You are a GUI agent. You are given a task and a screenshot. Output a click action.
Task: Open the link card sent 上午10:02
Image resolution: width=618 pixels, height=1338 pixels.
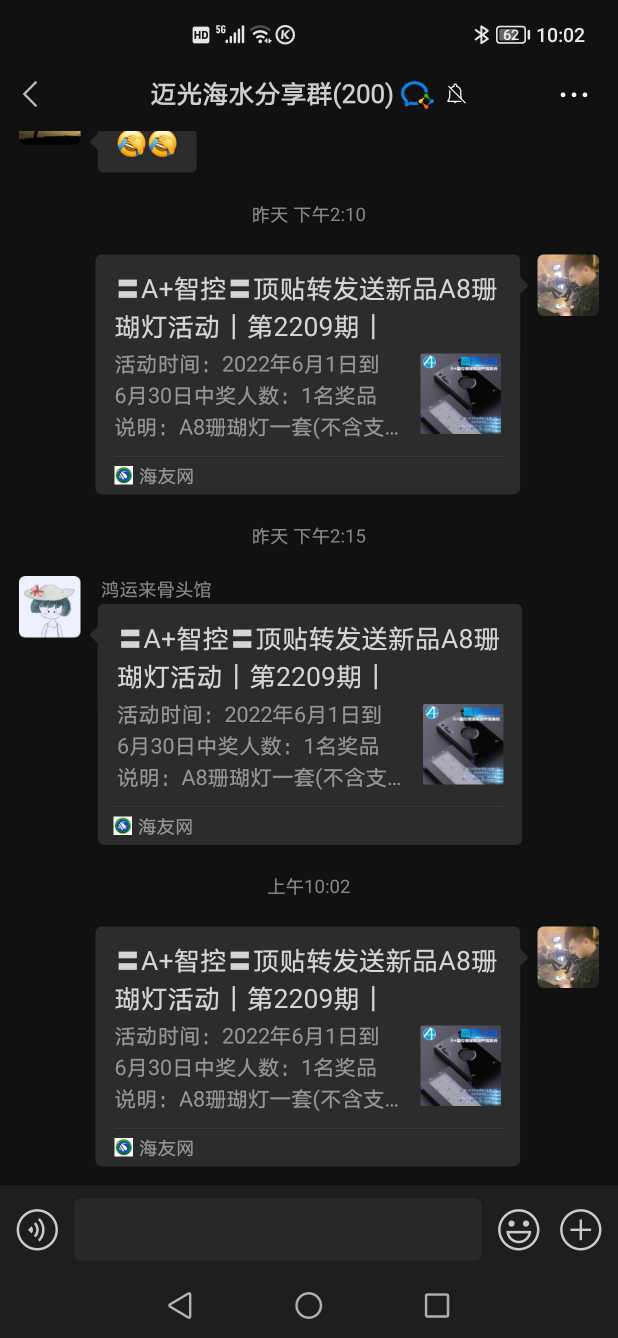point(307,1046)
